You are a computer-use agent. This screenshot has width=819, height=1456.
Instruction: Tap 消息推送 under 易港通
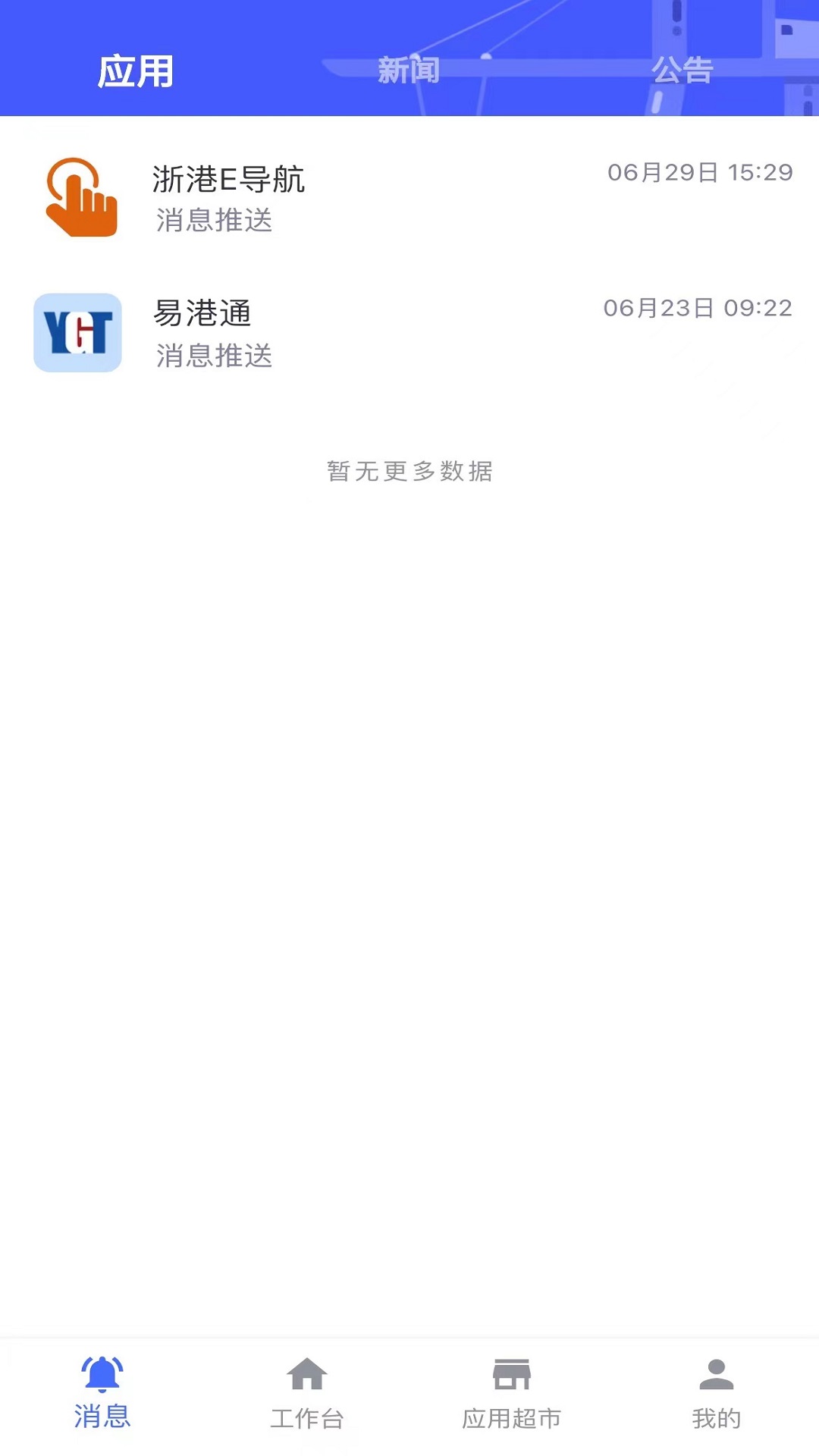pos(214,355)
